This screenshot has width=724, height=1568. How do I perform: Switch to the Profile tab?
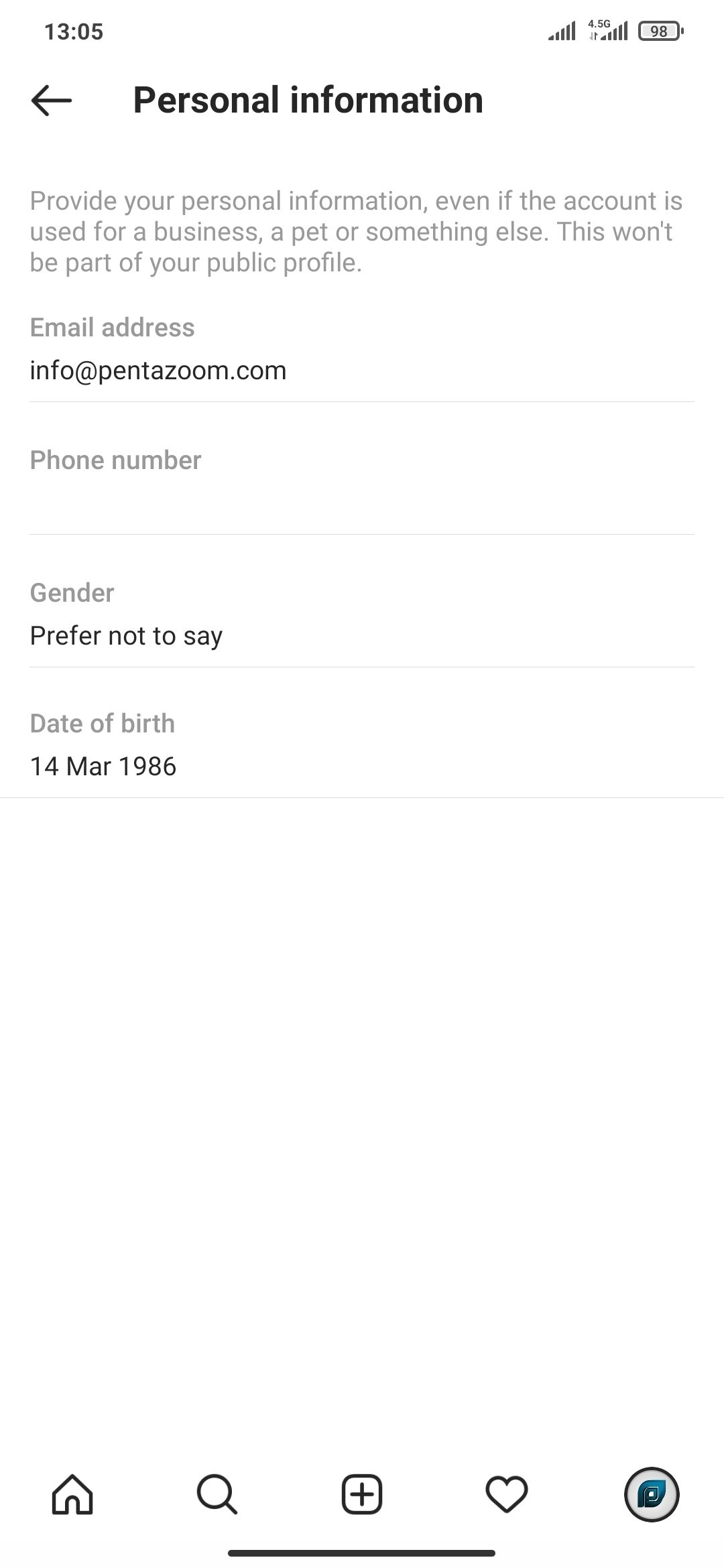point(652,1494)
